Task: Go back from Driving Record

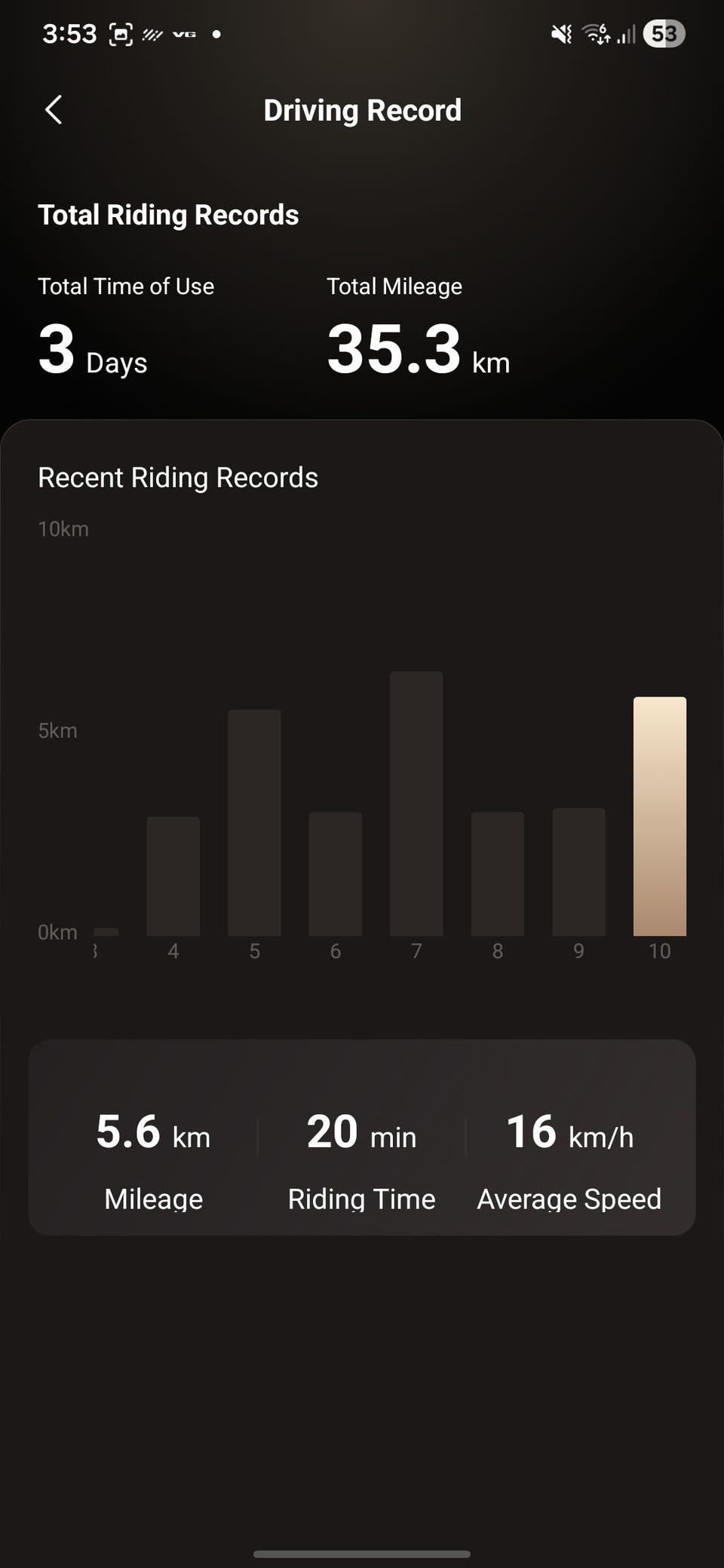Action: tap(54, 110)
